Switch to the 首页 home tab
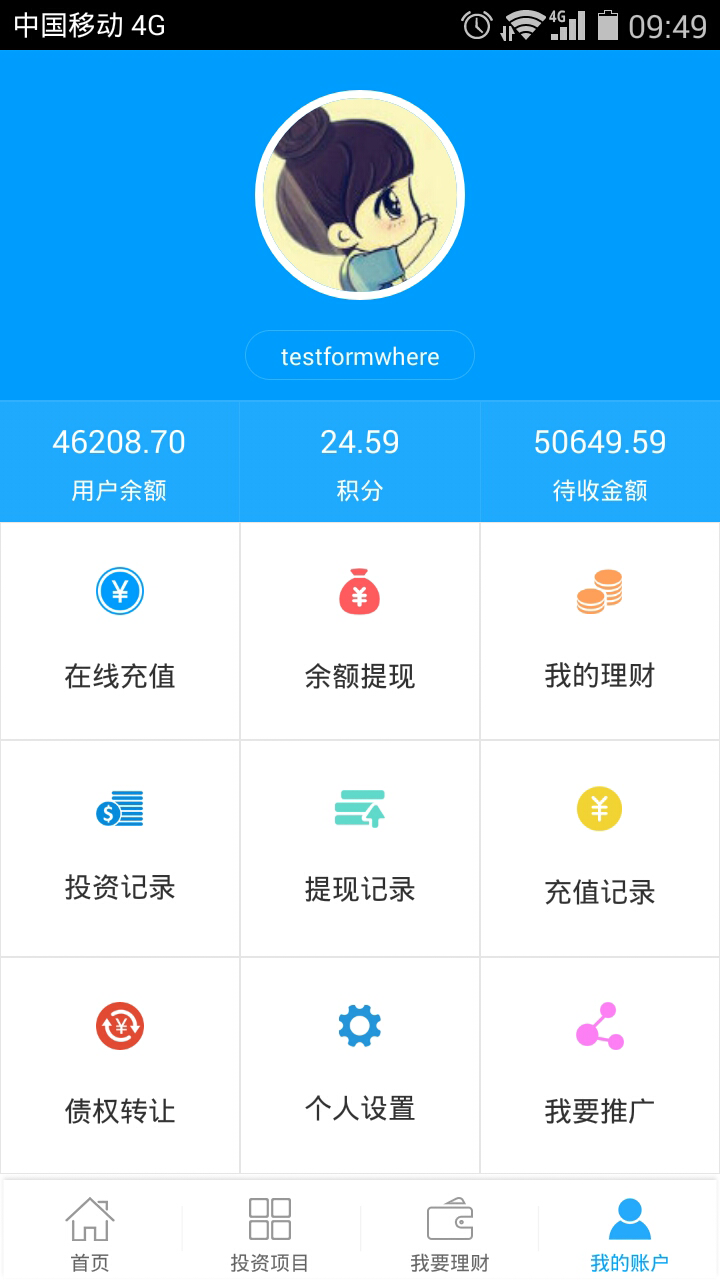720x1280 pixels. point(90,1230)
